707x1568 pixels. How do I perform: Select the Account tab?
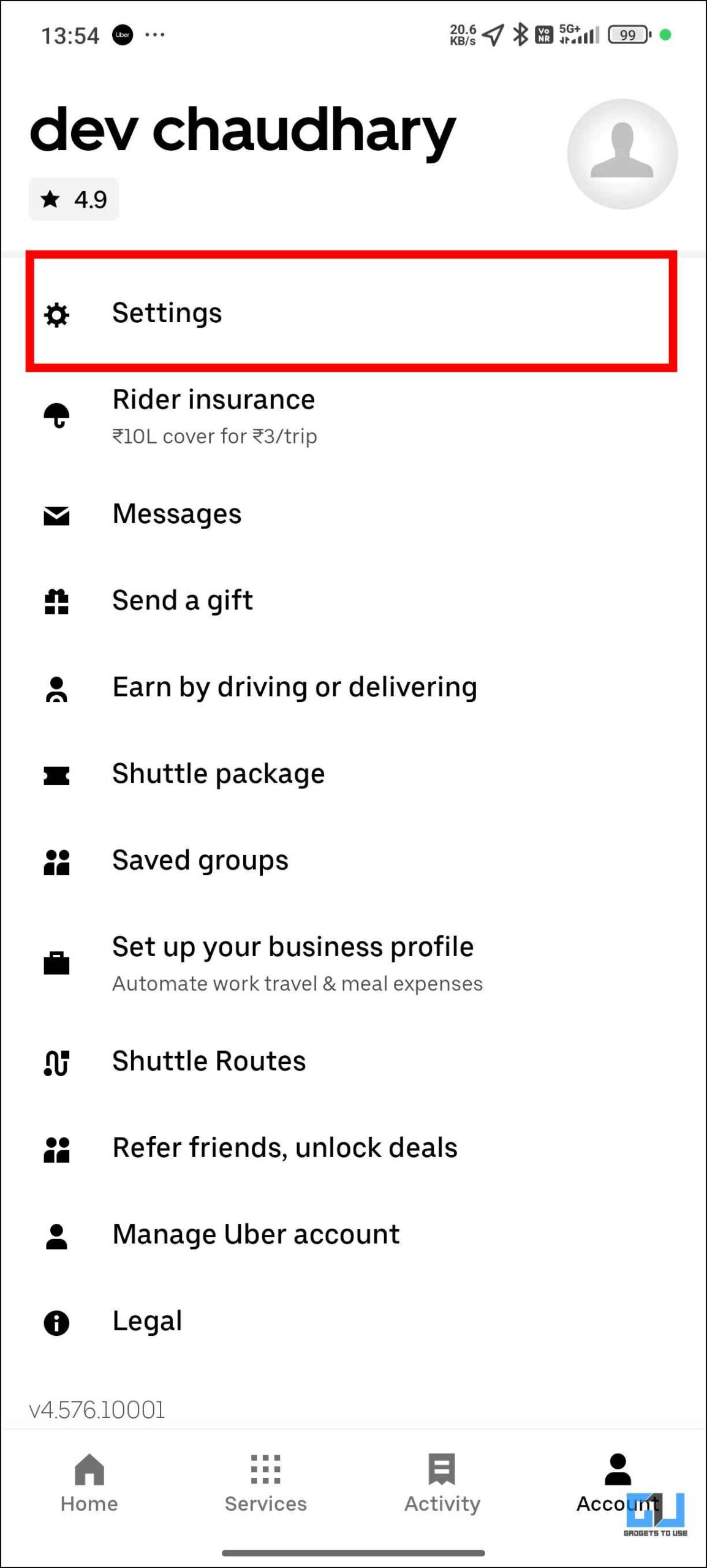(x=618, y=1482)
